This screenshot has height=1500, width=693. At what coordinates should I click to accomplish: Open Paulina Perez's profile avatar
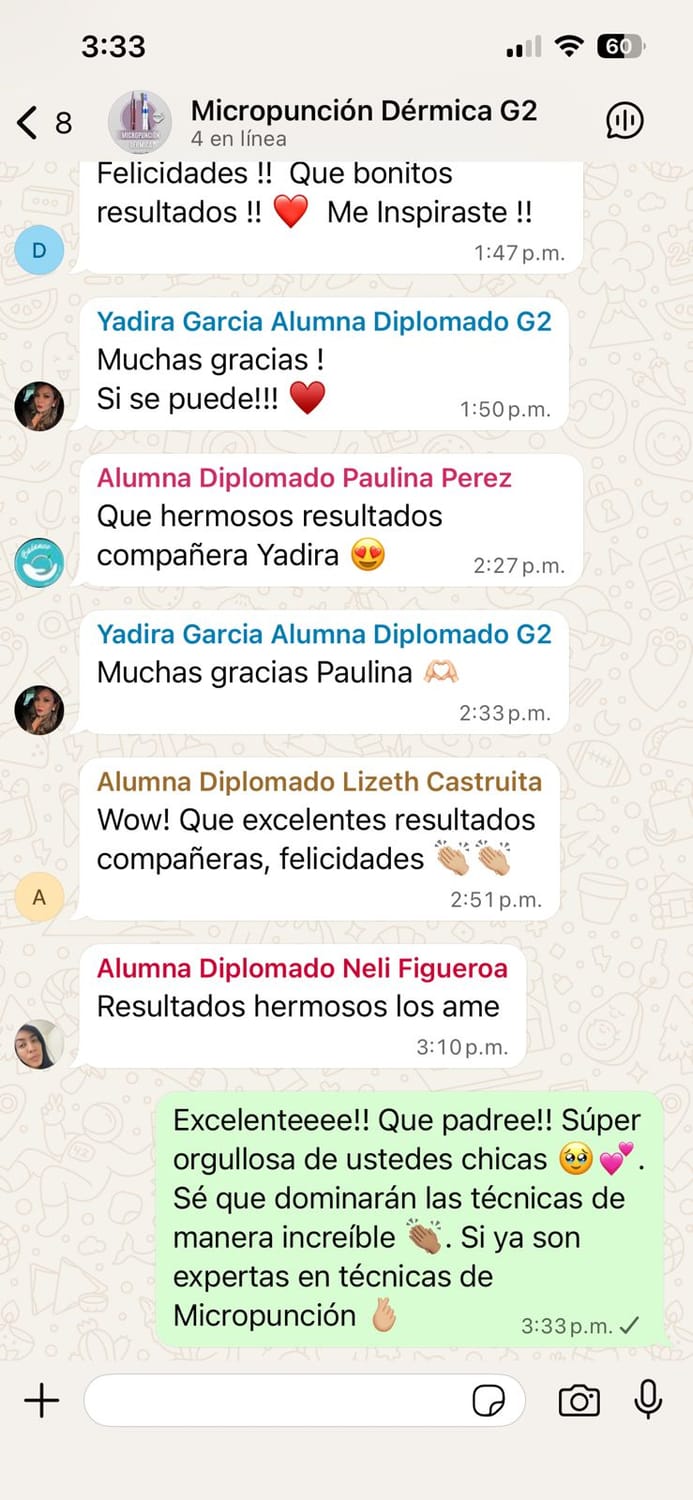click(x=39, y=563)
